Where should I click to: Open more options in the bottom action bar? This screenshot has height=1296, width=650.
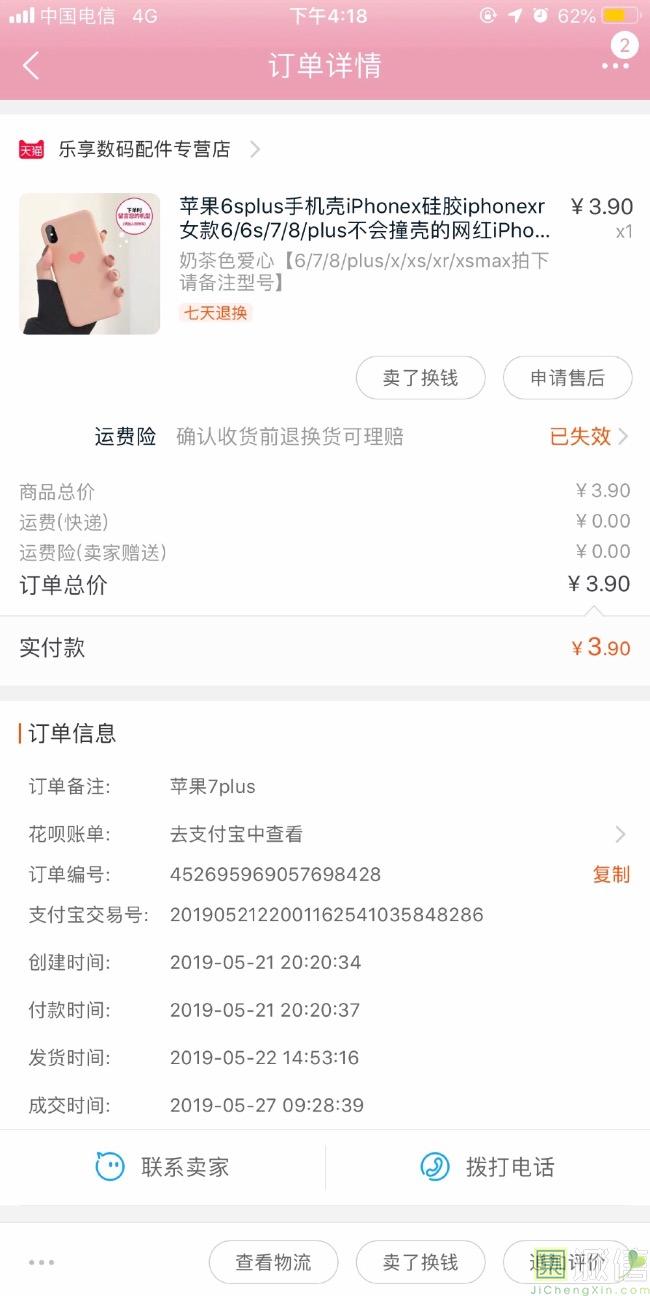coord(42,1263)
